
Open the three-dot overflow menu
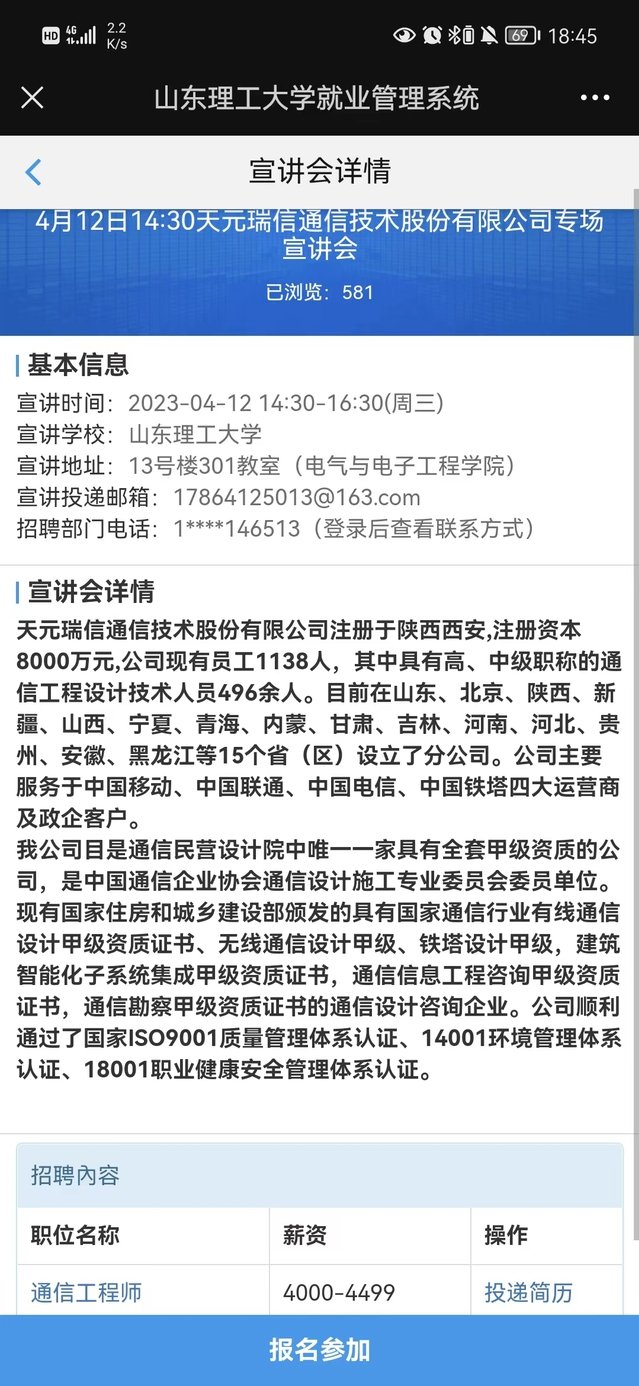click(594, 98)
